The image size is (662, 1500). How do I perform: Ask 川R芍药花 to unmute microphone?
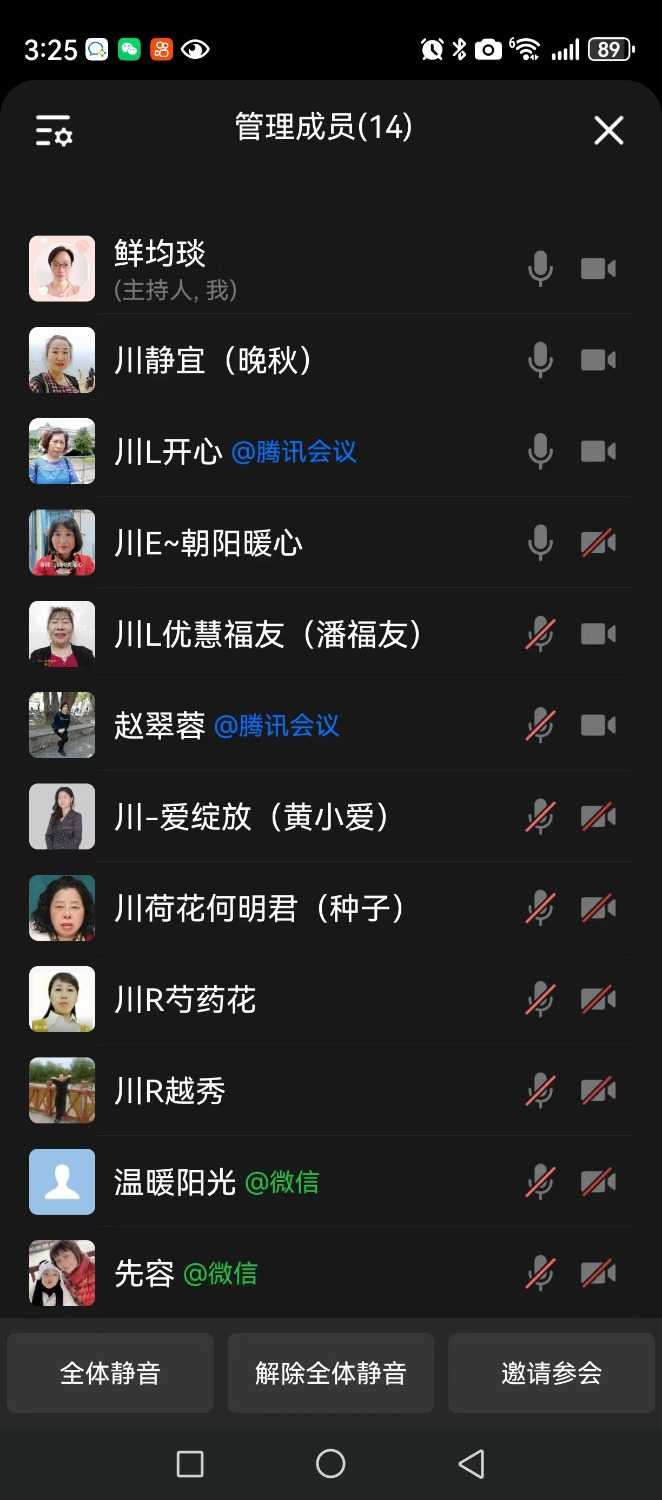point(540,999)
